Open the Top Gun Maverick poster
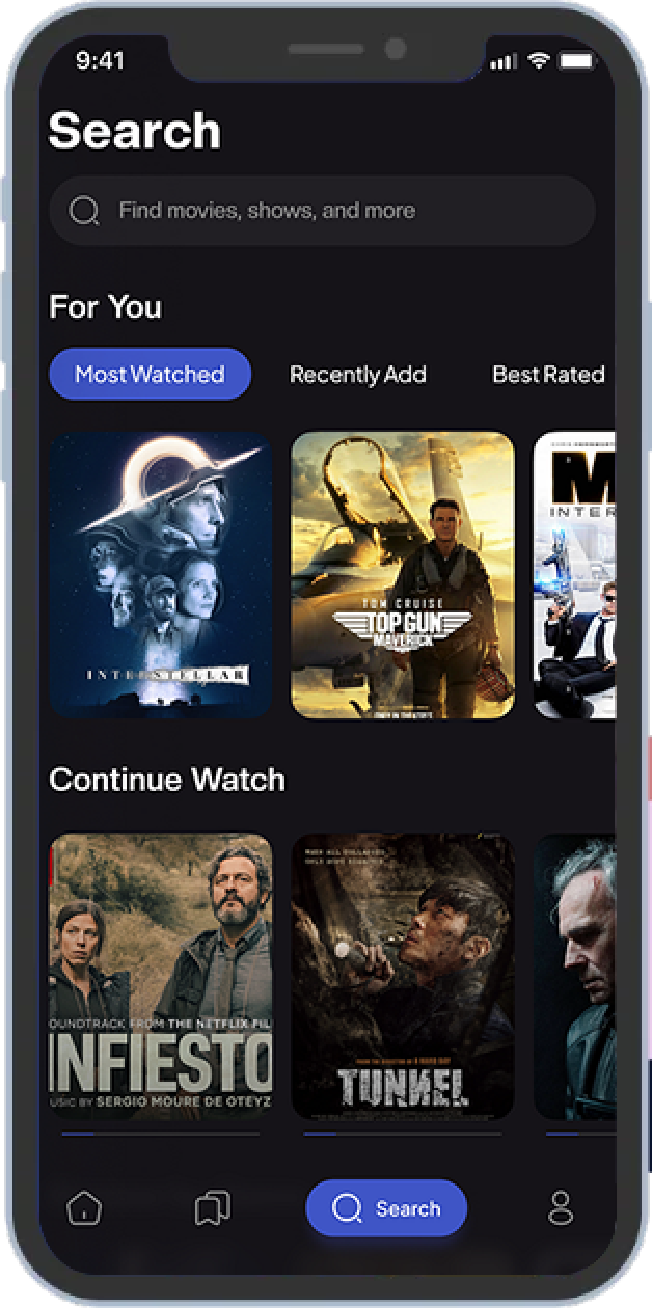This screenshot has width=652, height=1308. 402,574
